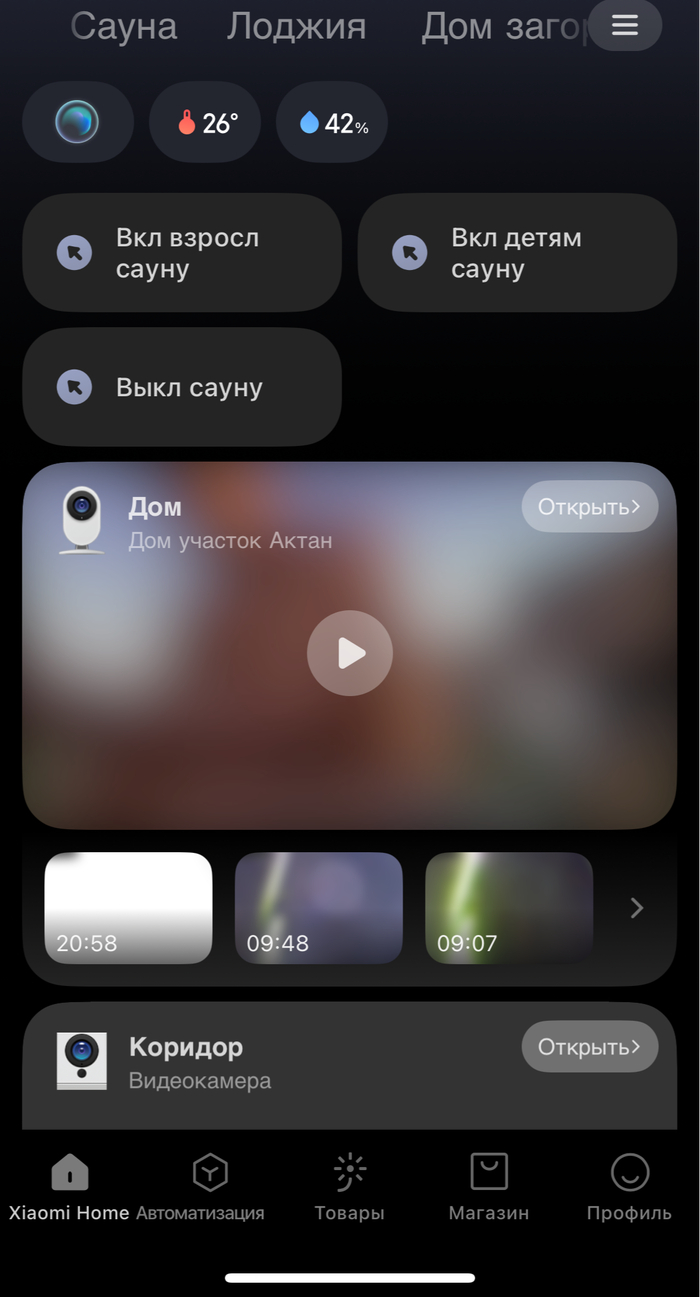Switch to the Лоджия room tab
Viewport: 700px width, 1297px height.
[x=296, y=27]
